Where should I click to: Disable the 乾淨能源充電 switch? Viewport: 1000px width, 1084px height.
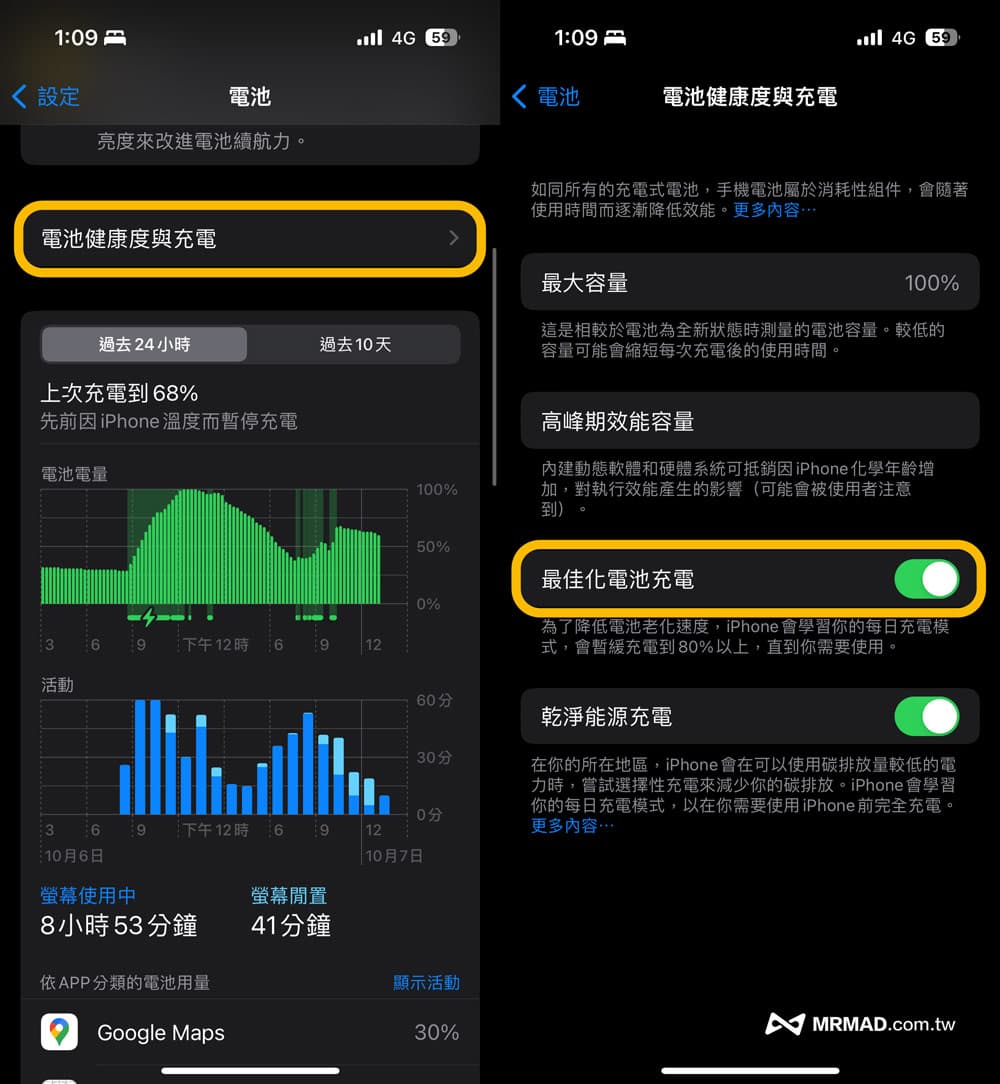point(926,717)
